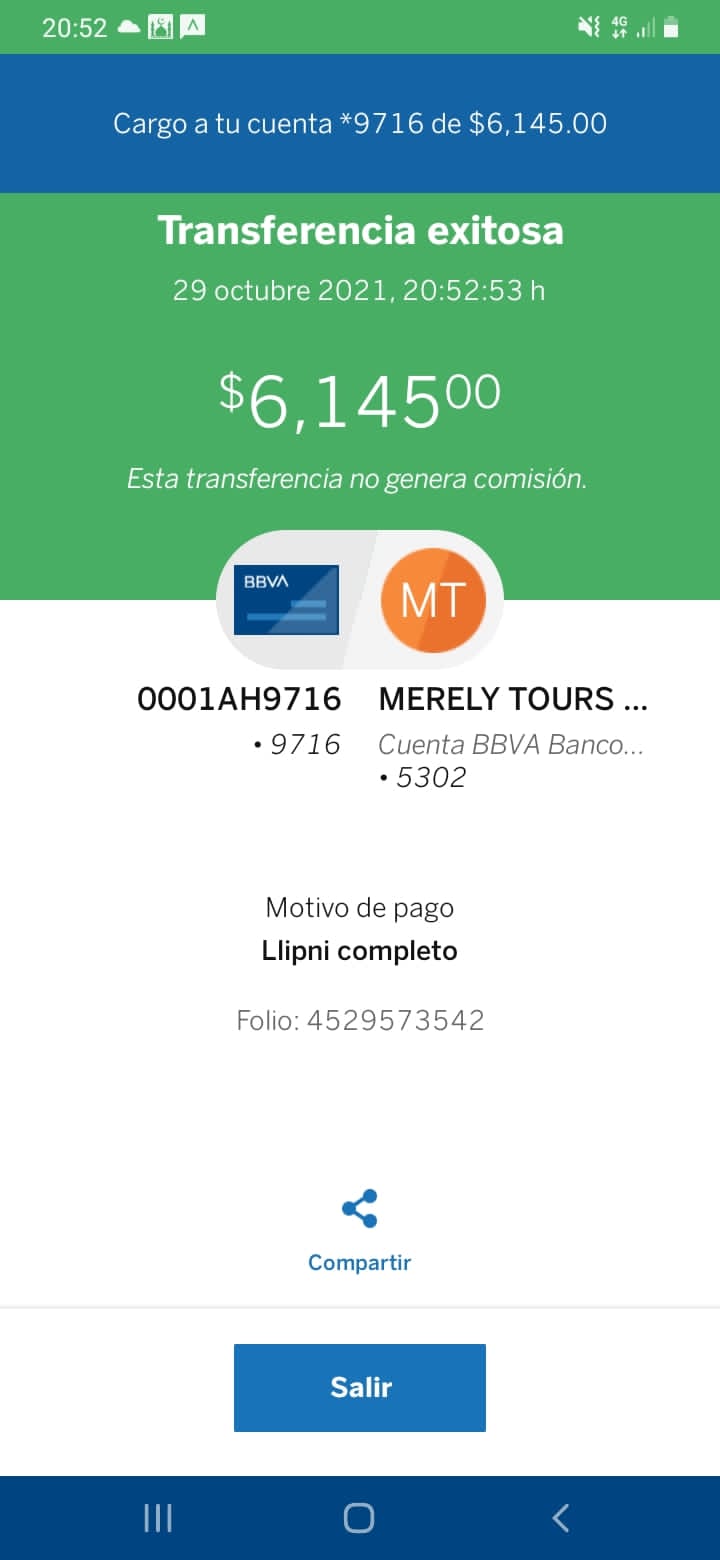Open the recent apps switcher
This screenshot has width=720, height=1560.
pyautogui.click(x=158, y=1518)
